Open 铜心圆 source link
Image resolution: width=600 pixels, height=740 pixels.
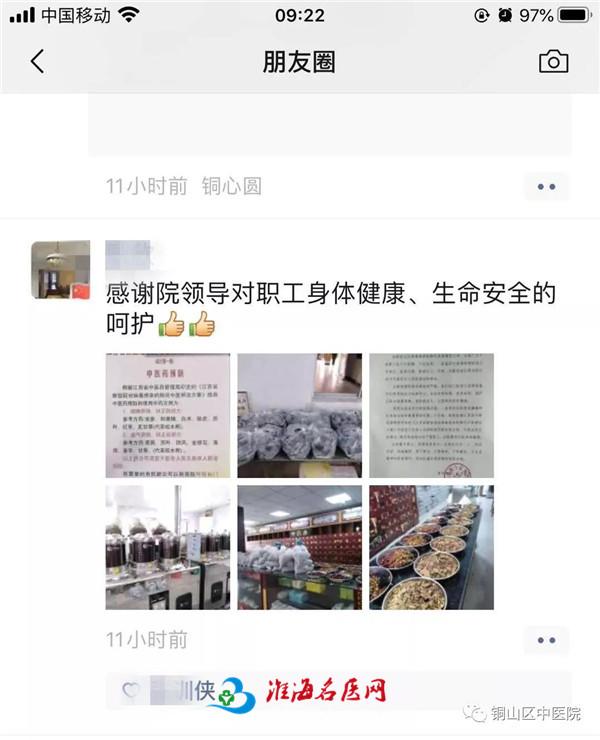point(231,186)
